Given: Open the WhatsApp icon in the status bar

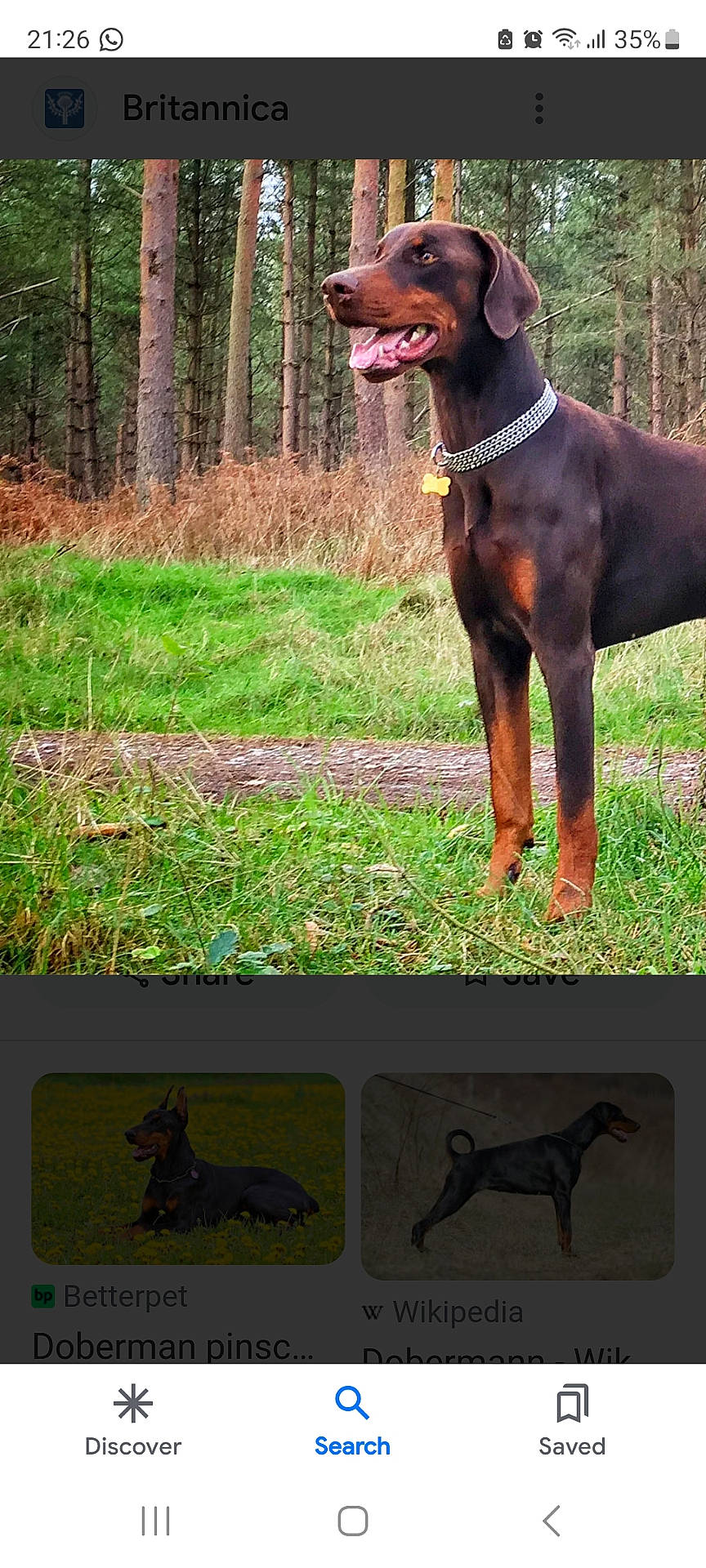Looking at the screenshot, I should point(110,38).
